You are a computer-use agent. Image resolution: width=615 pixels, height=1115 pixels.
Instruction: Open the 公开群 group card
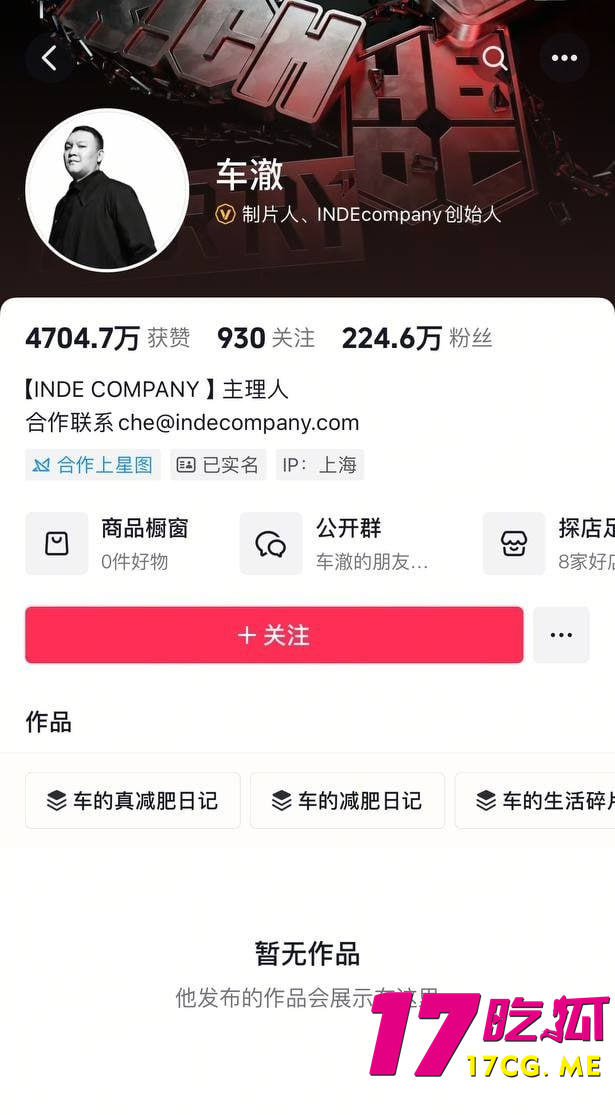[335, 543]
